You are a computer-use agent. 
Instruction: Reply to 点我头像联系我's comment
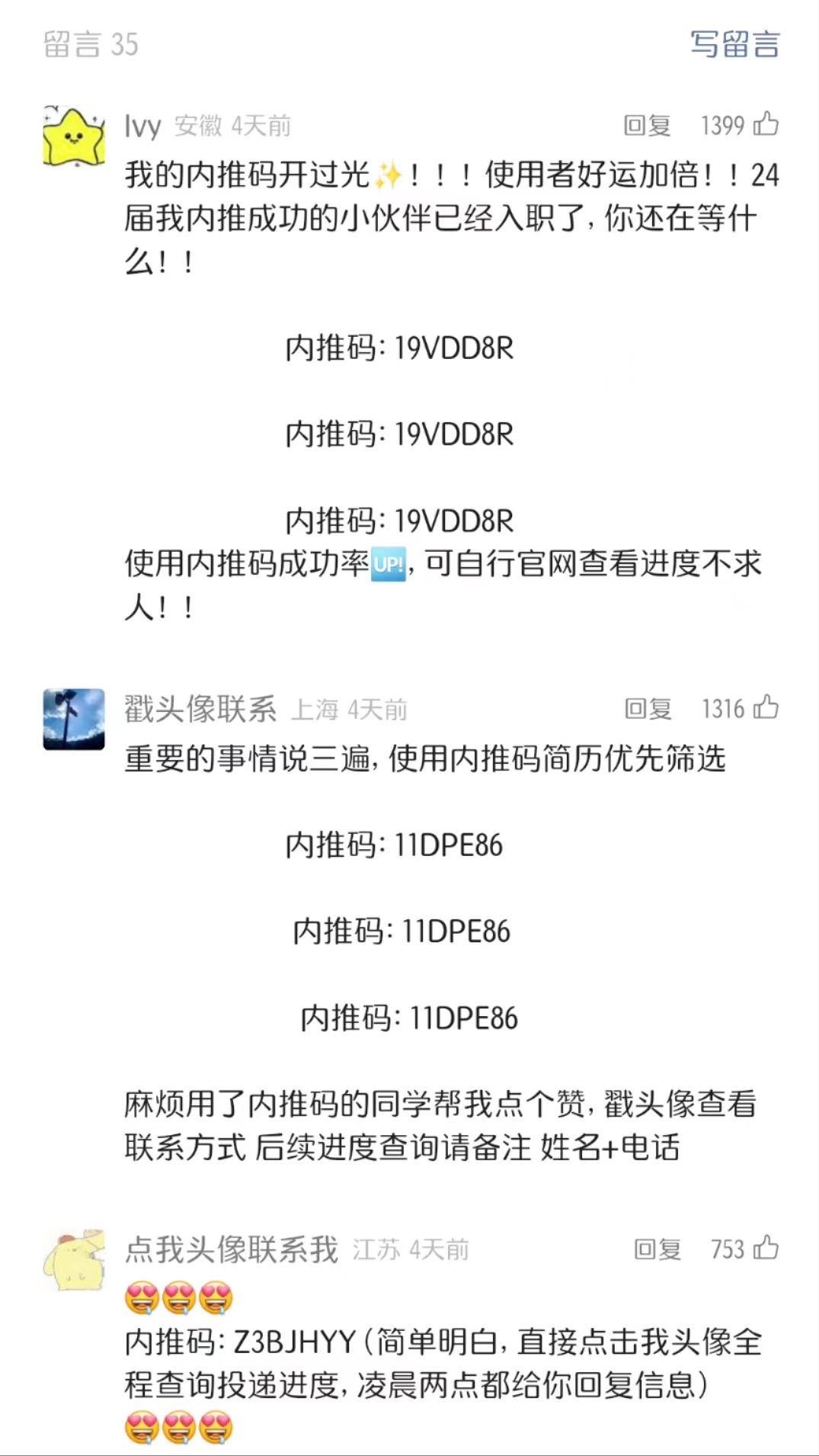pos(657,1249)
